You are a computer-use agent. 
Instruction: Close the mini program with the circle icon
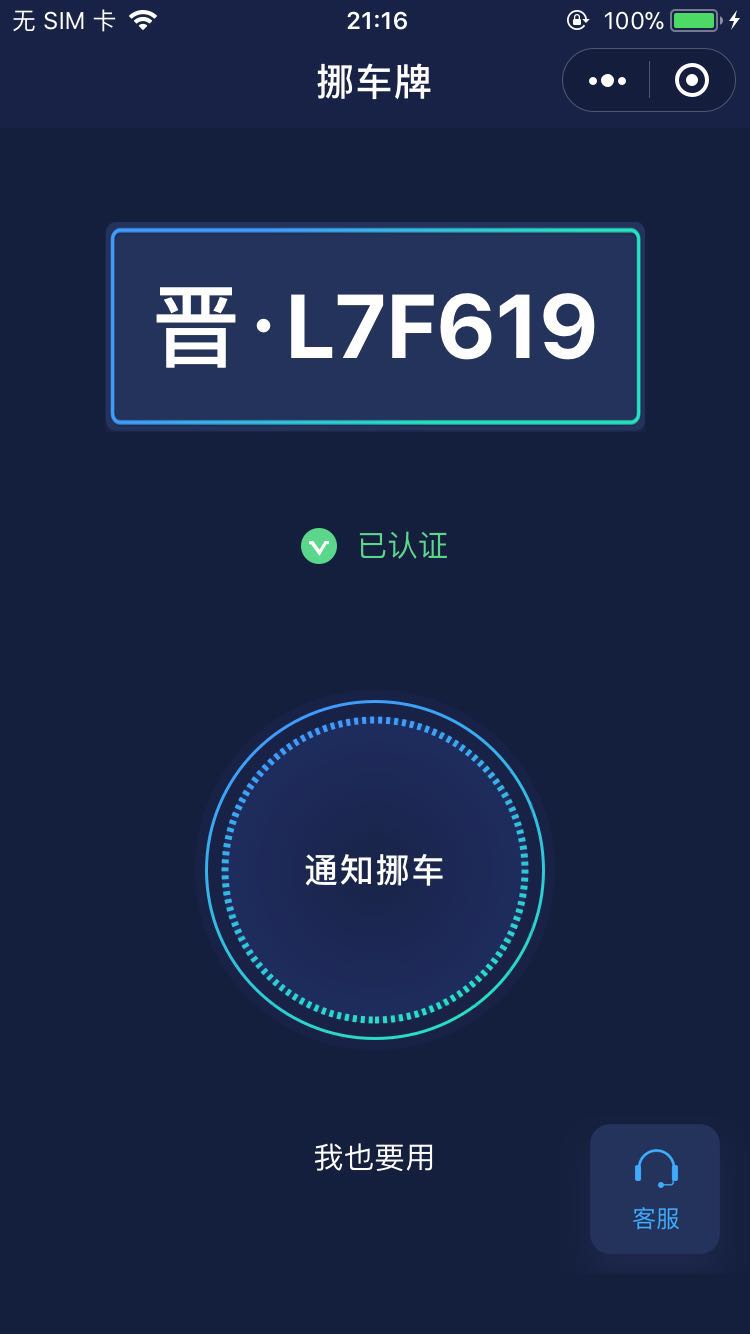pyautogui.click(x=692, y=81)
